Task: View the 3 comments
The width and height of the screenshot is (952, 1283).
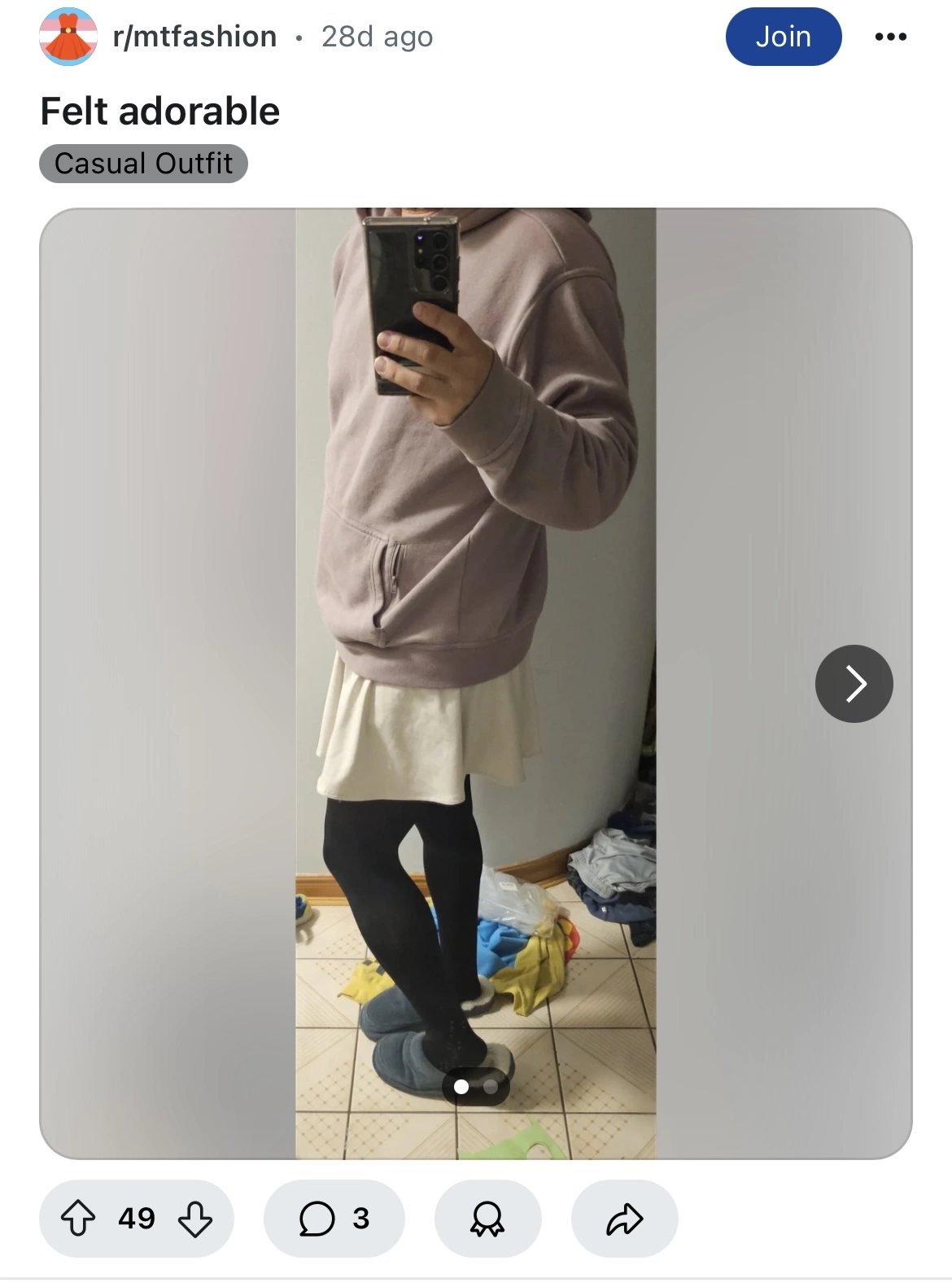Action: pyautogui.click(x=334, y=1219)
